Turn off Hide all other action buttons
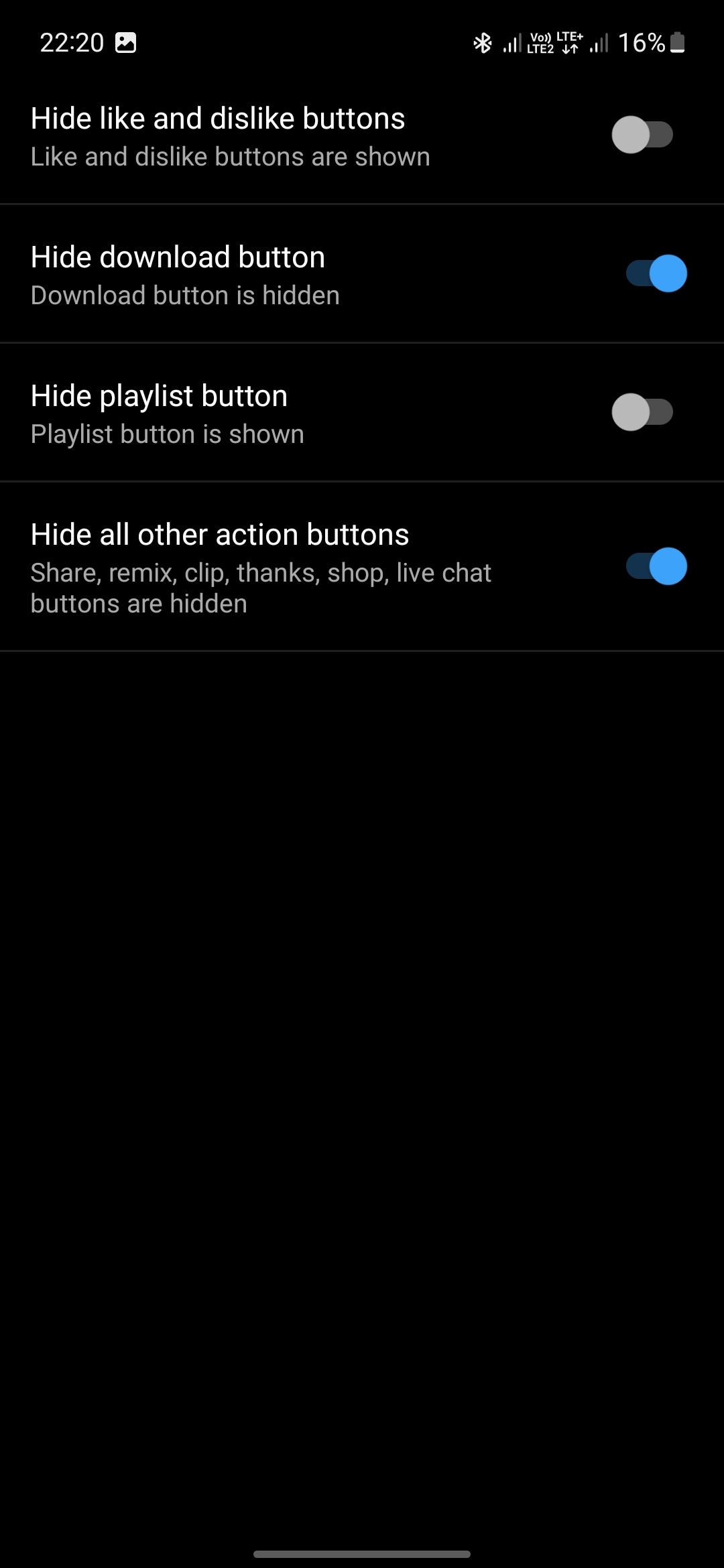724x1568 pixels. 656,566
